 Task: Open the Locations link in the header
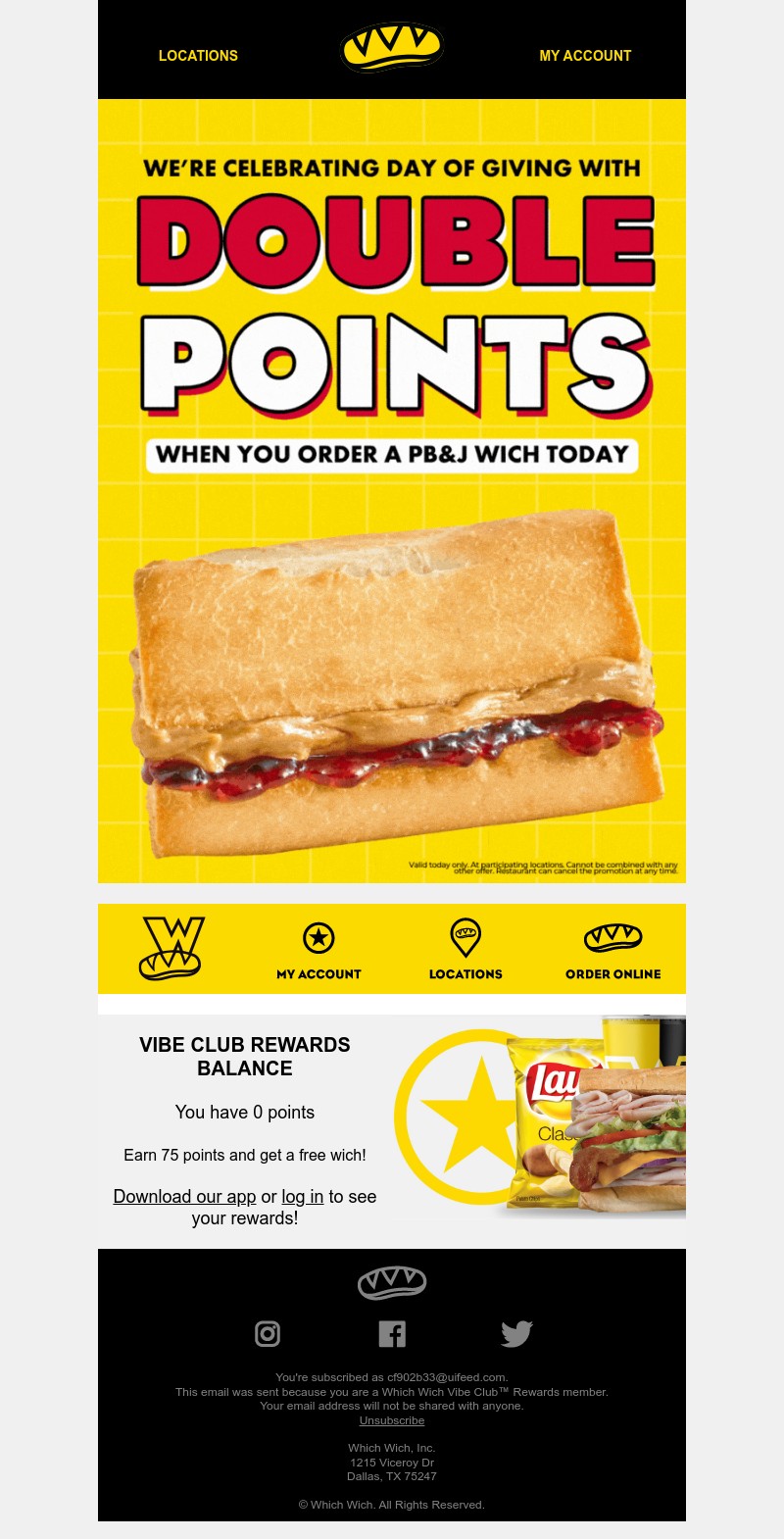tap(198, 56)
